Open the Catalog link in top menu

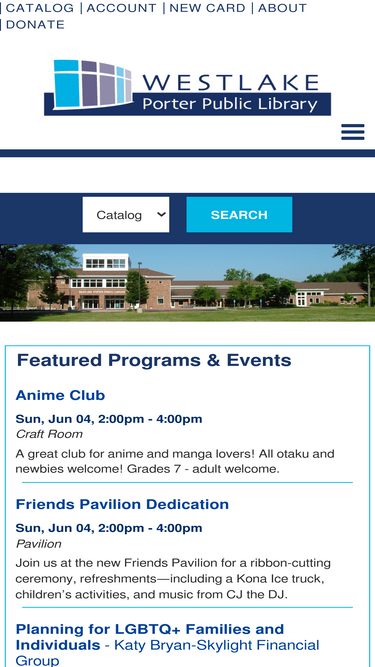40,8
